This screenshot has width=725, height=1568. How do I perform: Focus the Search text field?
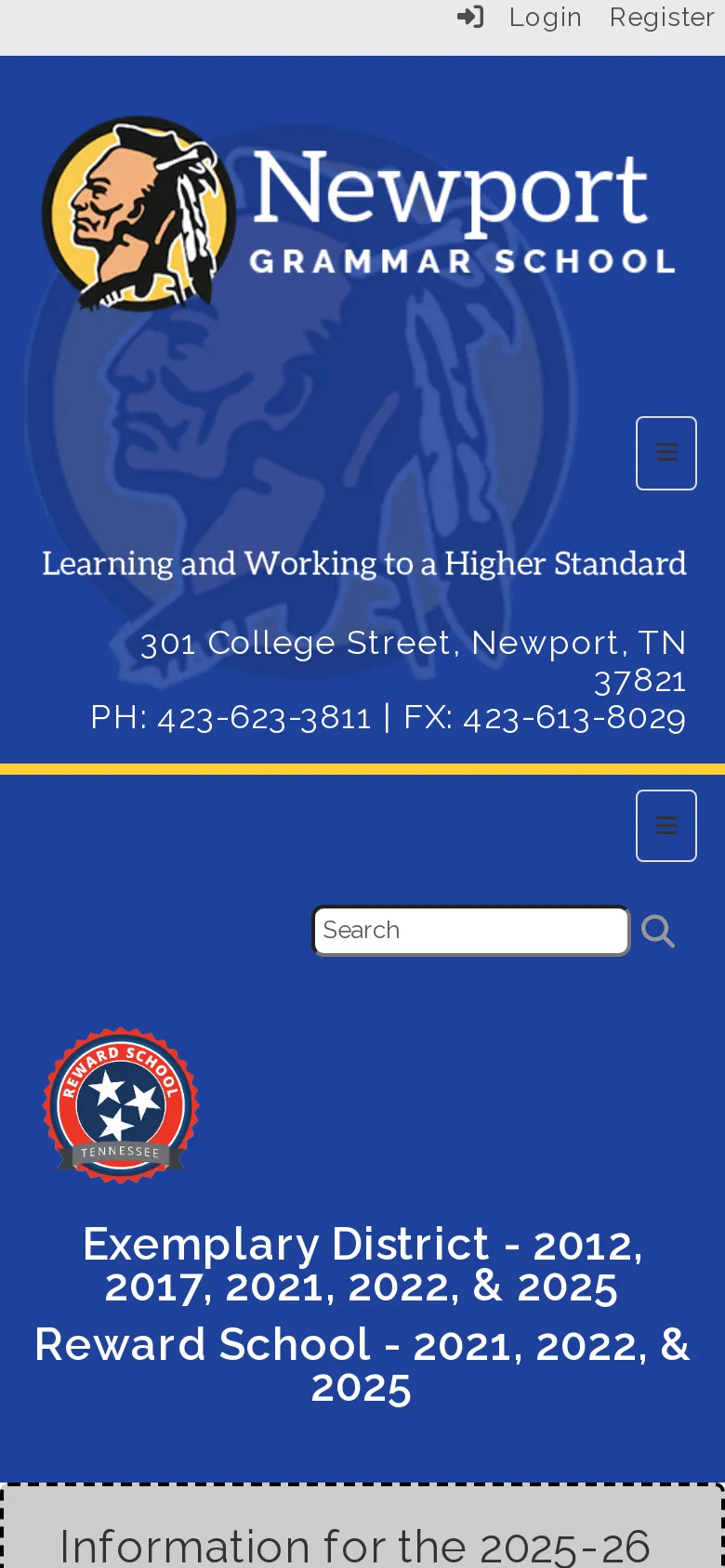click(x=470, y=931)
